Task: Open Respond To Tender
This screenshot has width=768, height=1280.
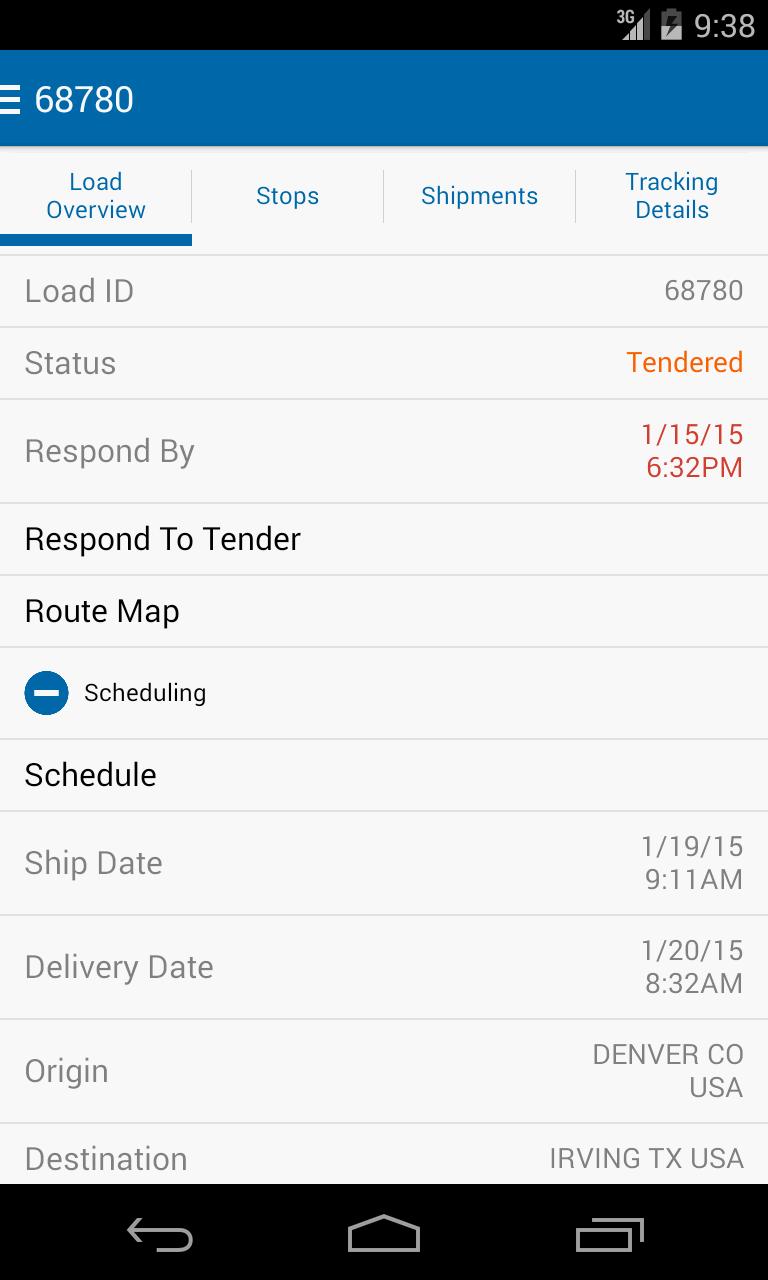Action: [163, 539]
